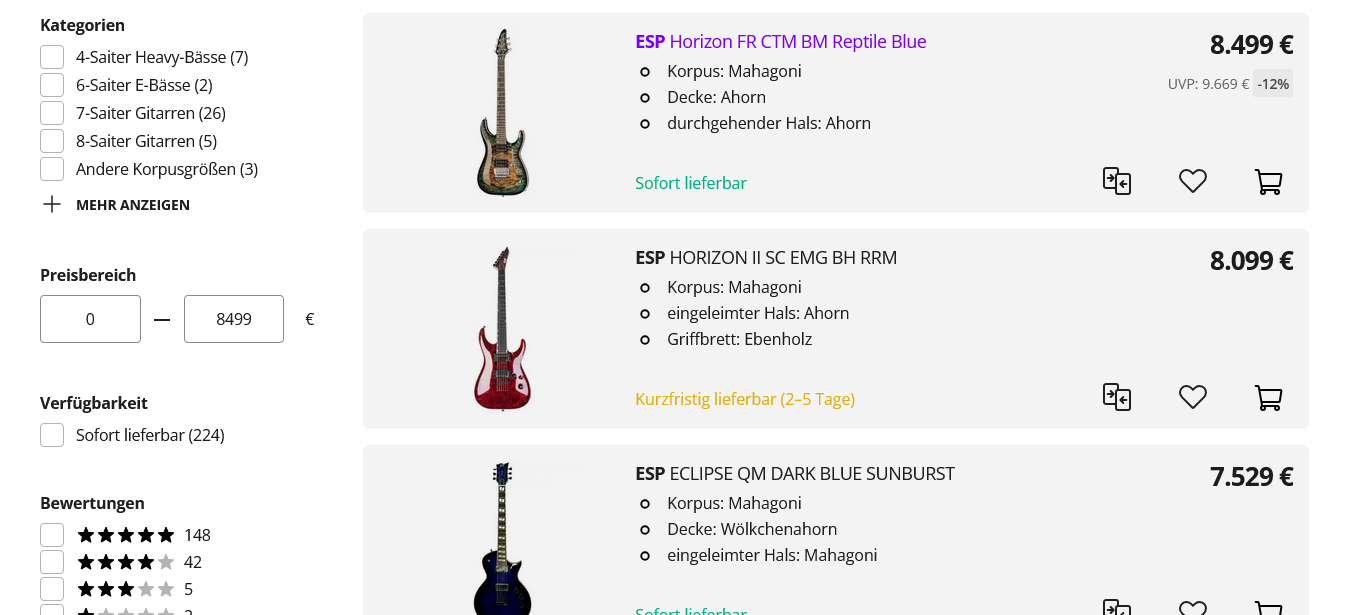Compare the ESP Horizon FR CTM guitar
Screen dimensions: 1349x615
[1116, 181]
